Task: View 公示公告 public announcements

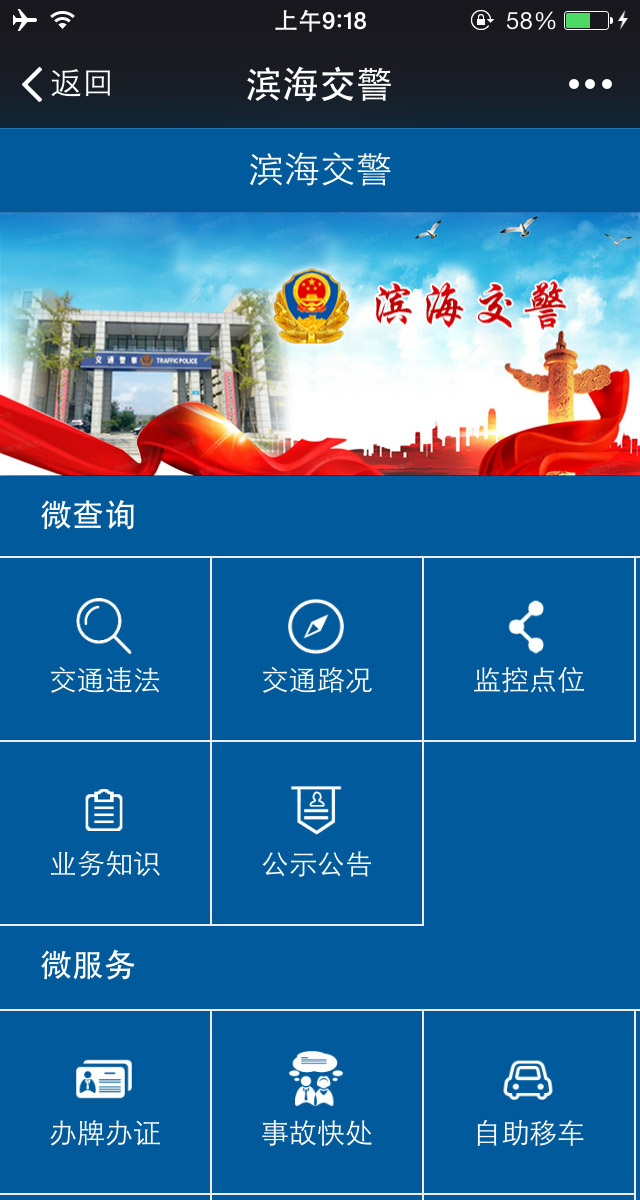Action: point(316,832)
